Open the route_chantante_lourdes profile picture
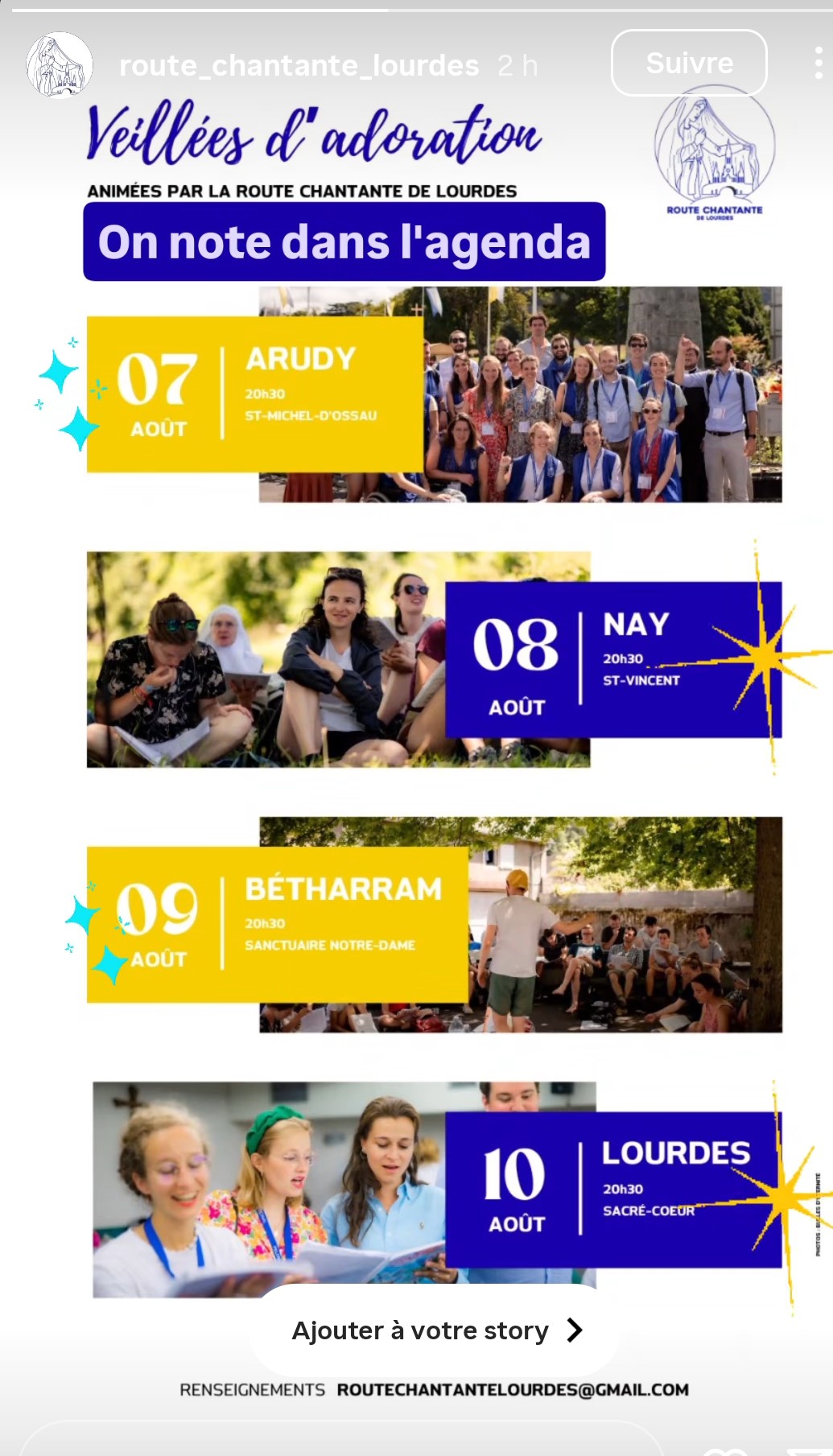 [59, 65]
